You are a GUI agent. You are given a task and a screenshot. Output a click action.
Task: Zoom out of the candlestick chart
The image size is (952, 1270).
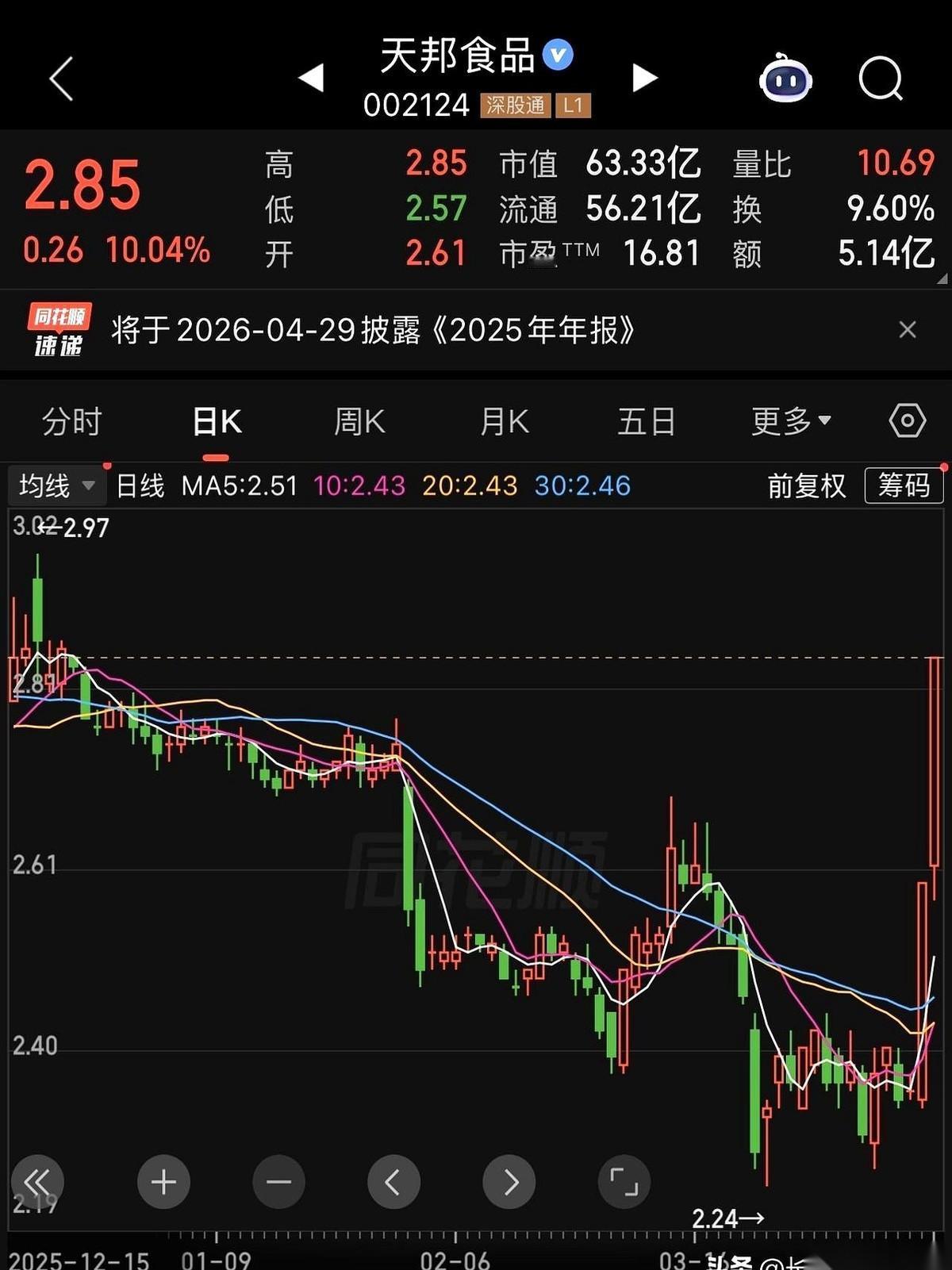click(279, 1181)
